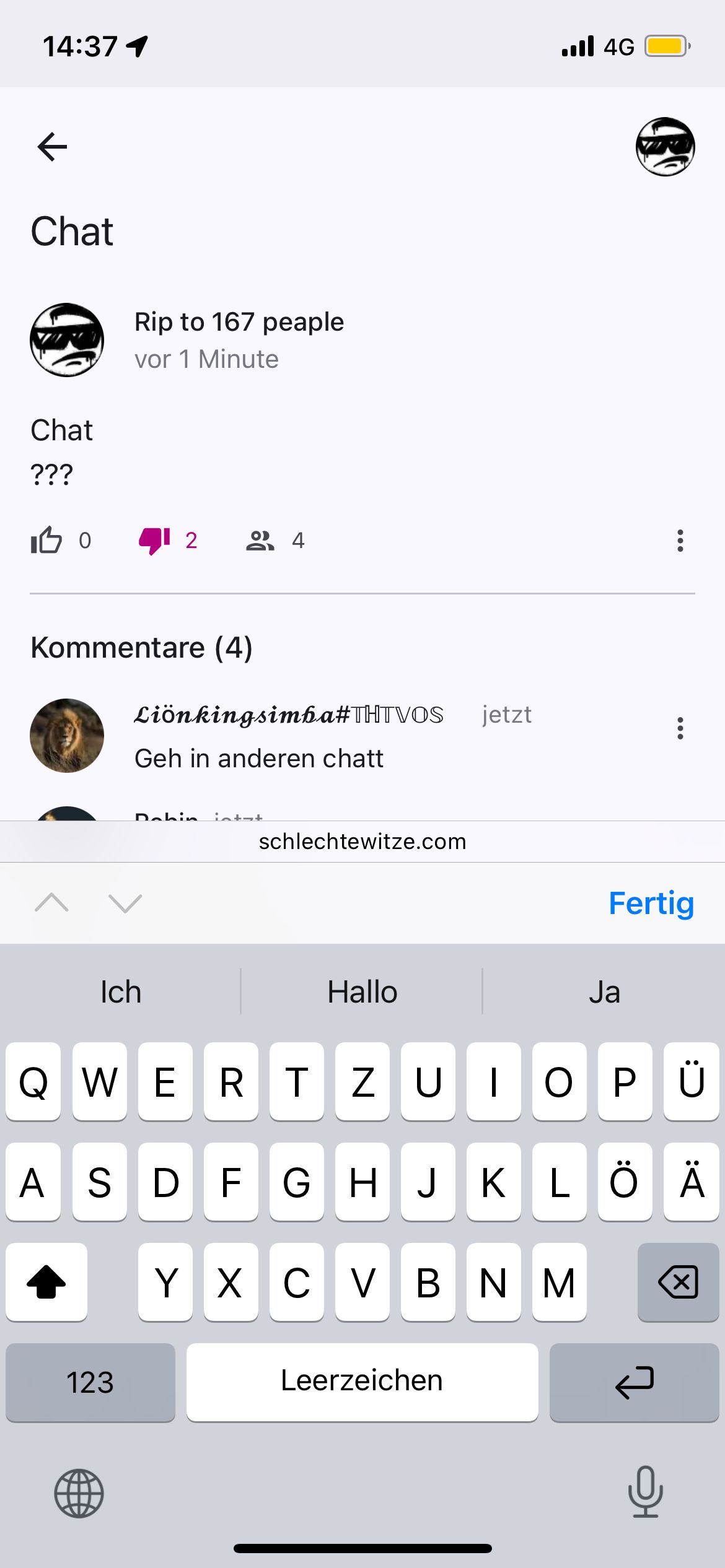The height and width of the screenshot is (1568, 725).
Task: Choose the "Ich" word suggestion
Action: pyautogui.click(x=121, y=991)
